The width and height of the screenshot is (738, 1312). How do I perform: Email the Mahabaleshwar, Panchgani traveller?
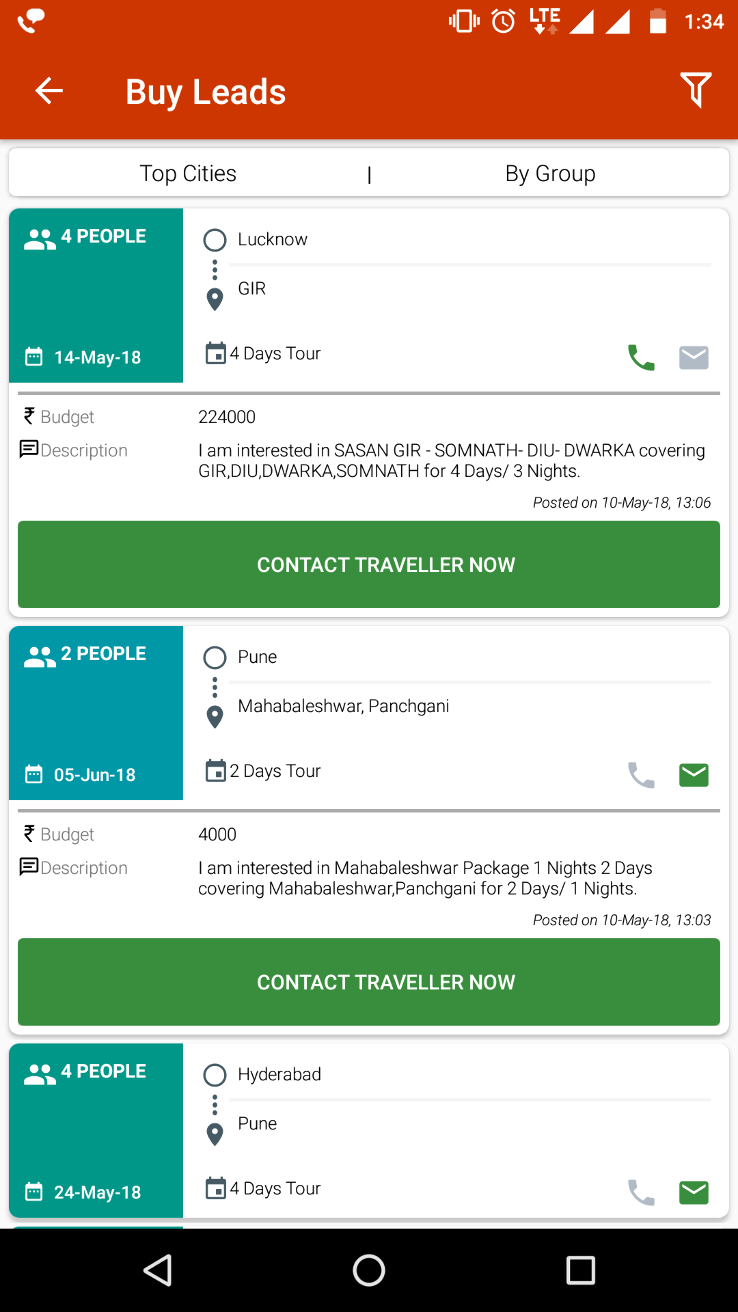(694, 775)
